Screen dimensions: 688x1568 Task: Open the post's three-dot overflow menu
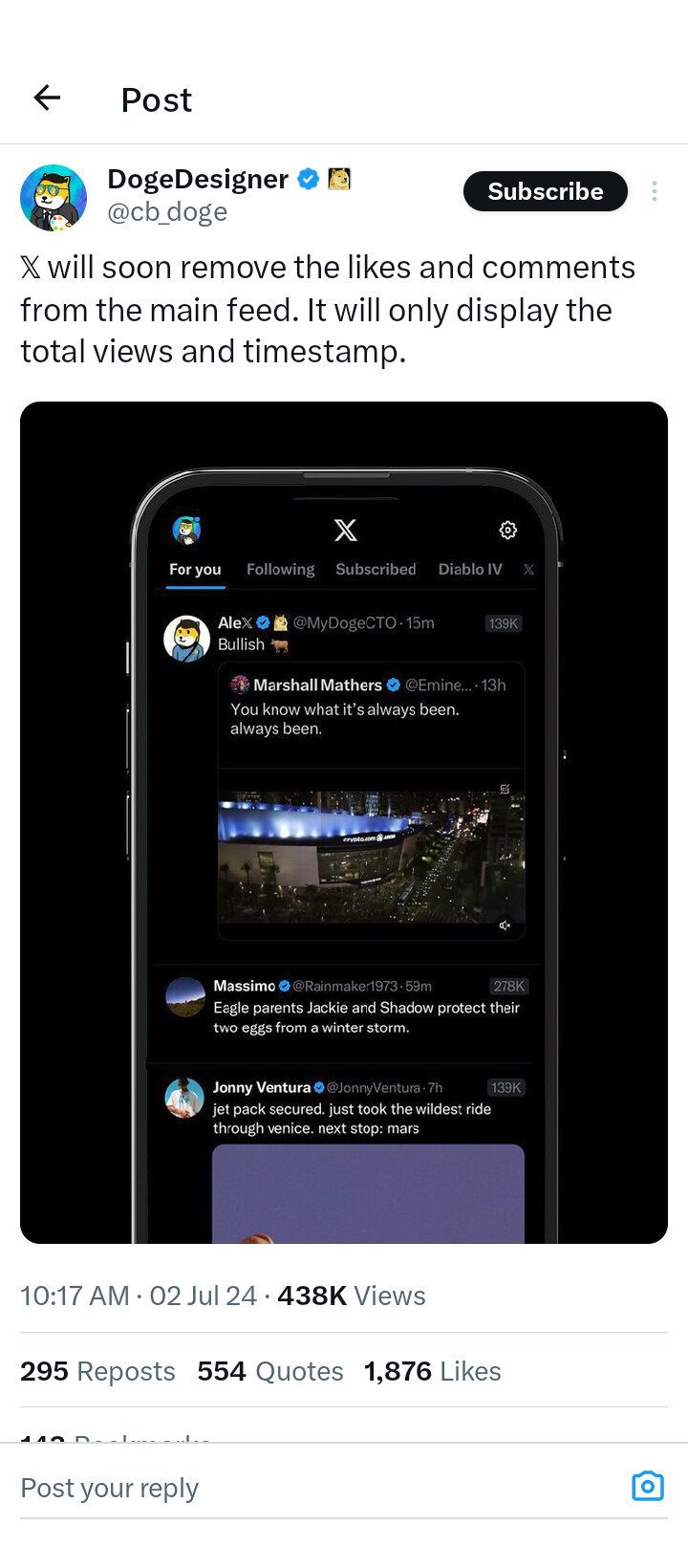pos(655,191)
